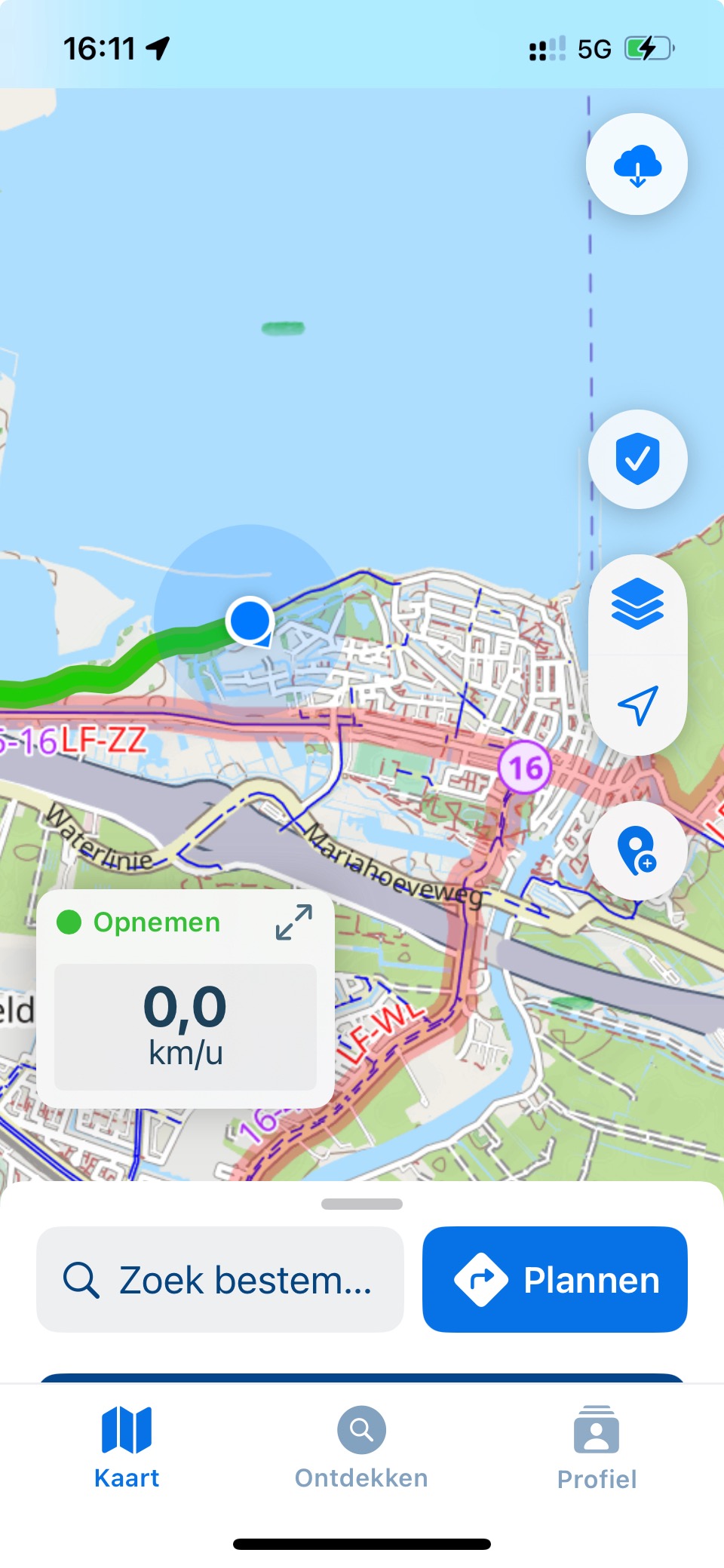The width and height of the screenshot is (724, 1568).
Task: Switch to the Profiel tab
Action: (597, 1447)
